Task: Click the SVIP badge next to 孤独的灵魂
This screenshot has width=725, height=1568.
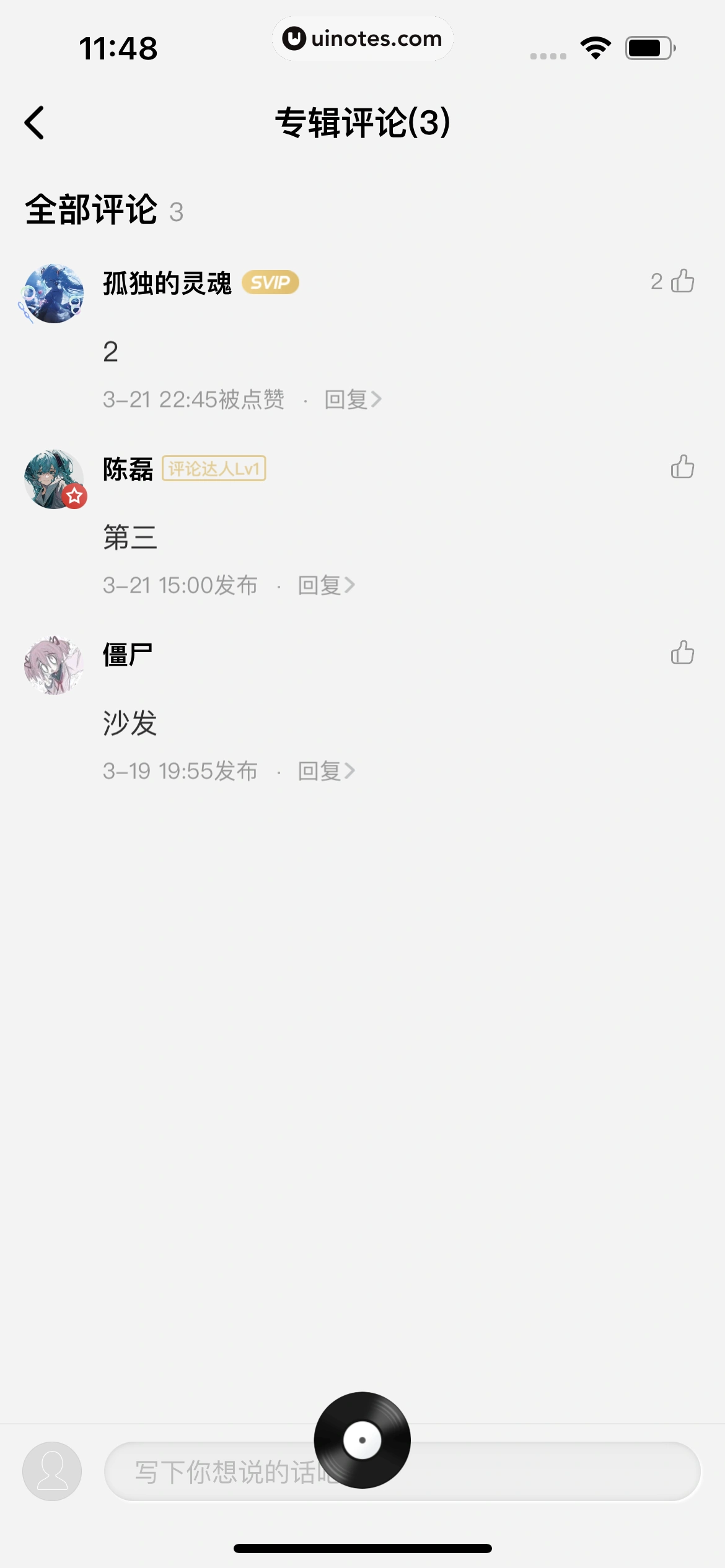Action: coord(269,282)
